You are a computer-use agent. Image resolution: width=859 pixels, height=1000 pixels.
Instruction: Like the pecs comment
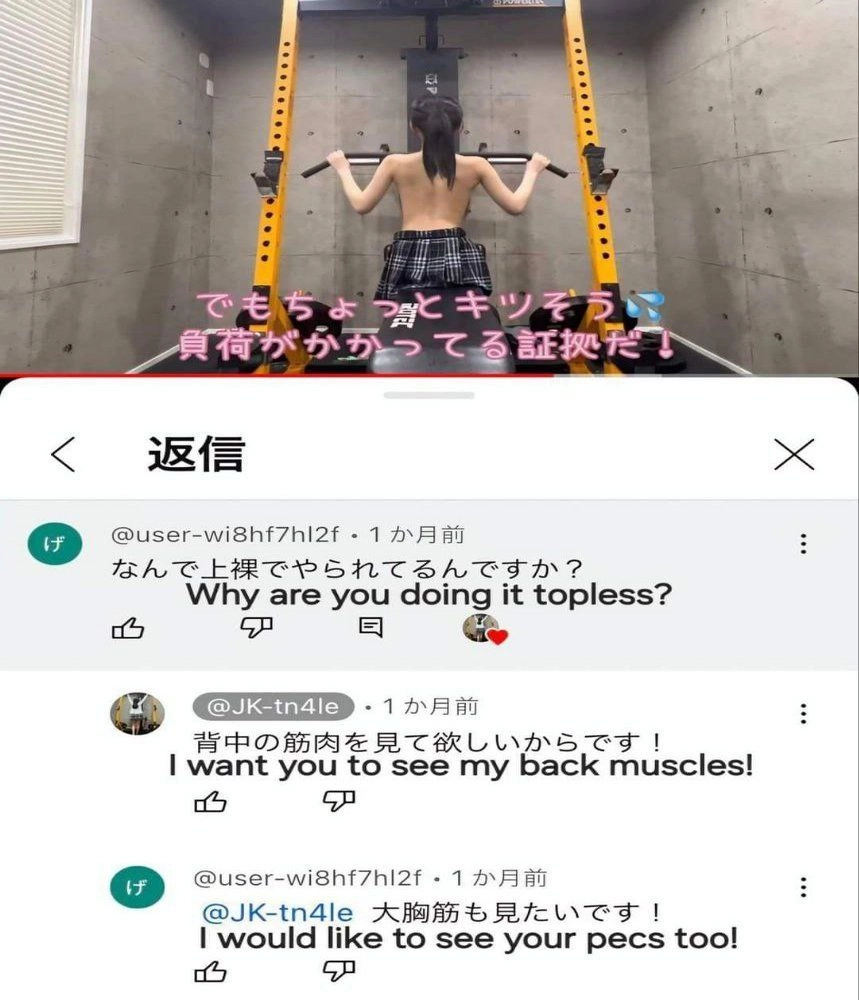click(x=213, y=971)
